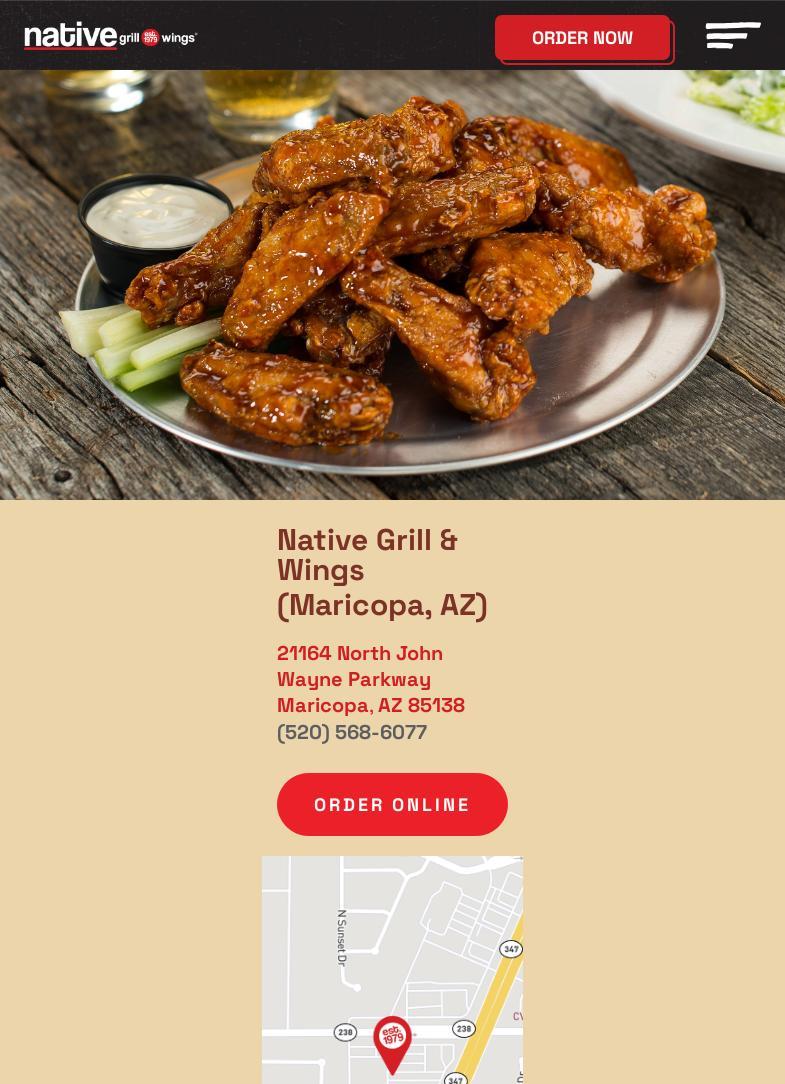Call (520) 568-6077
This screenshot has width=785, height=1084.
352,732
